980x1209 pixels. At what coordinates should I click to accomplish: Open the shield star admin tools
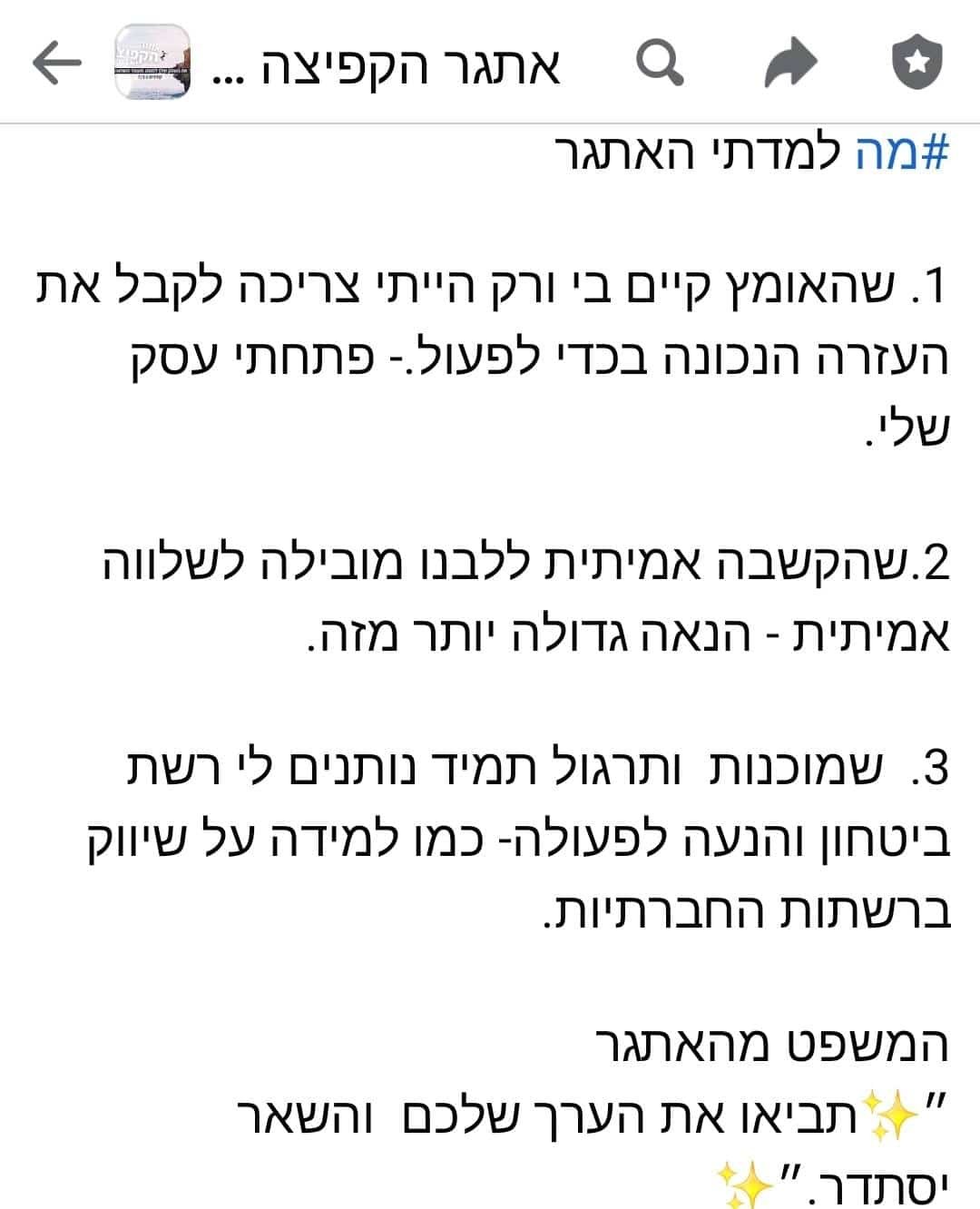917,63
